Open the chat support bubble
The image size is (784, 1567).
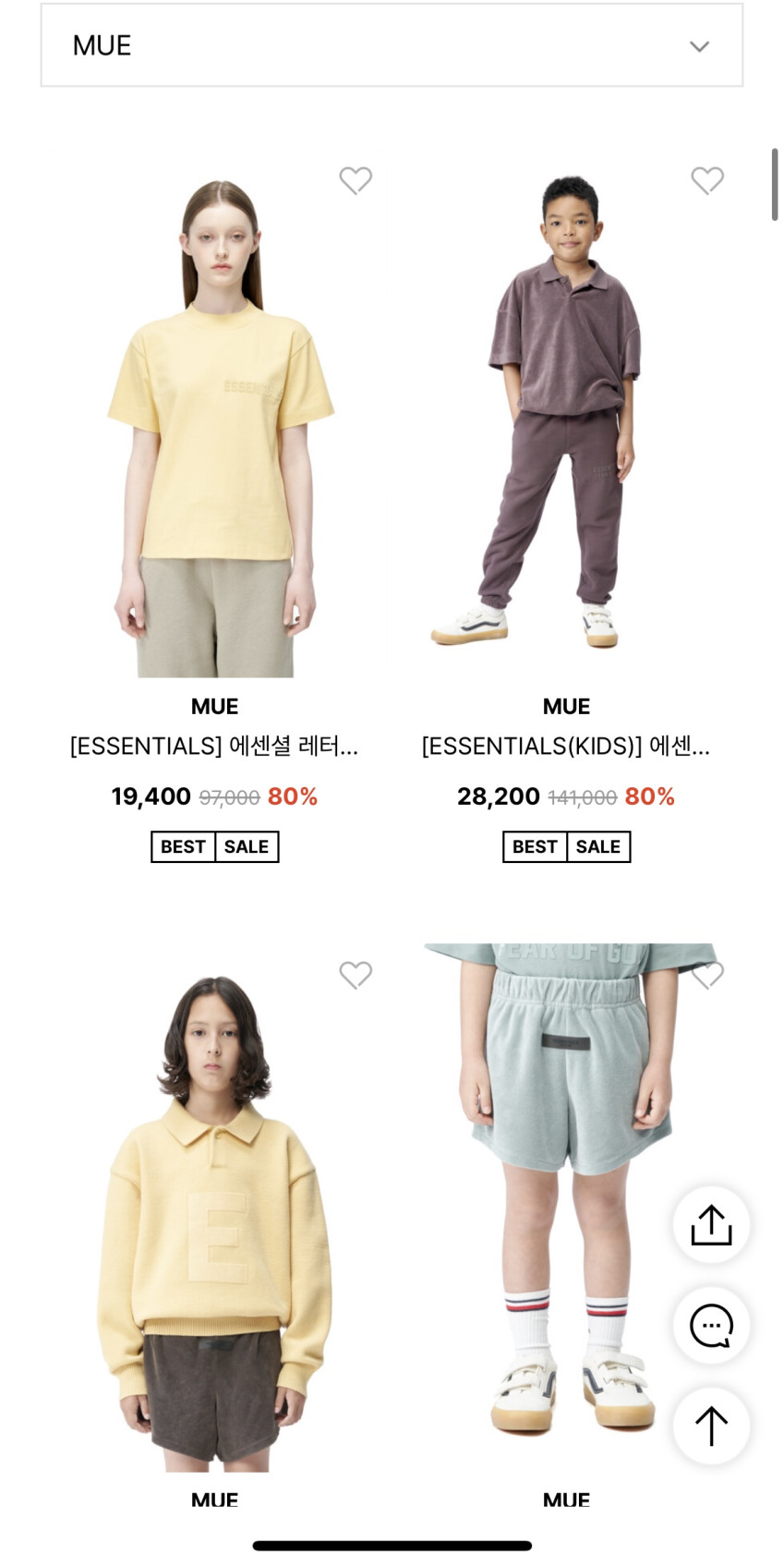711,1326
